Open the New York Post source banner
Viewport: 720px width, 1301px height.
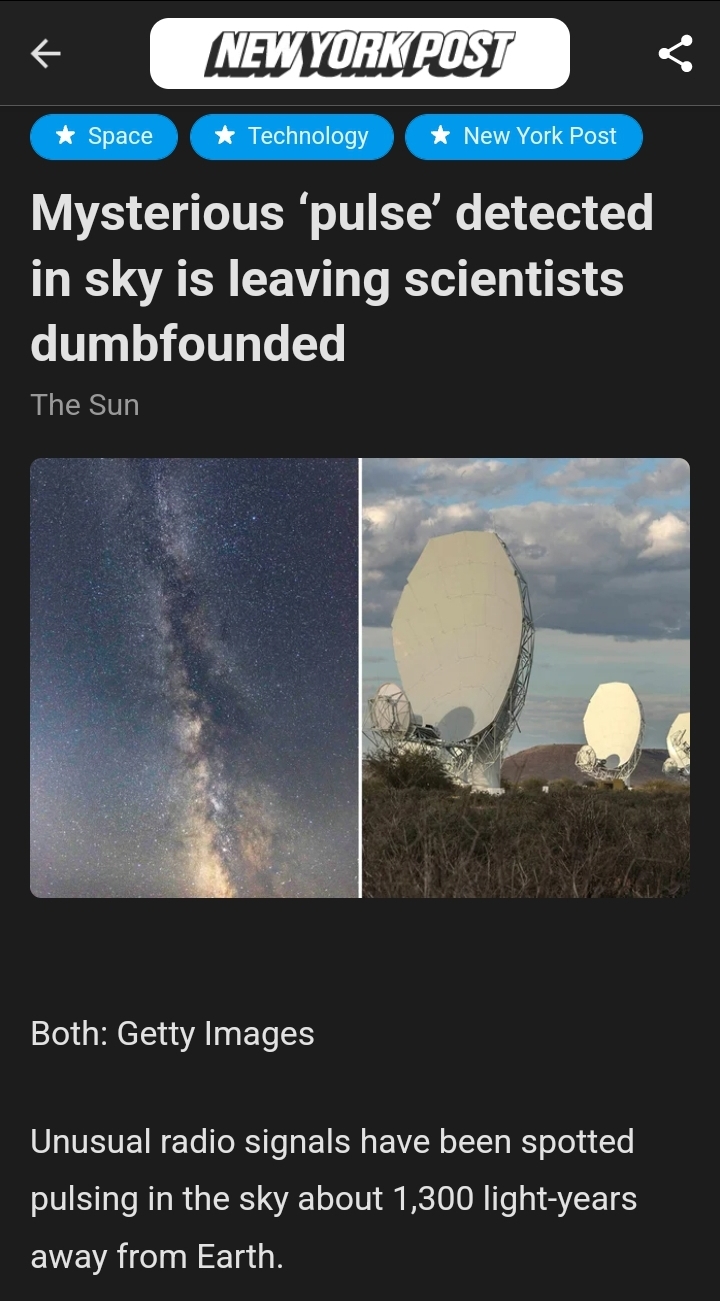[x=360, y=53]
